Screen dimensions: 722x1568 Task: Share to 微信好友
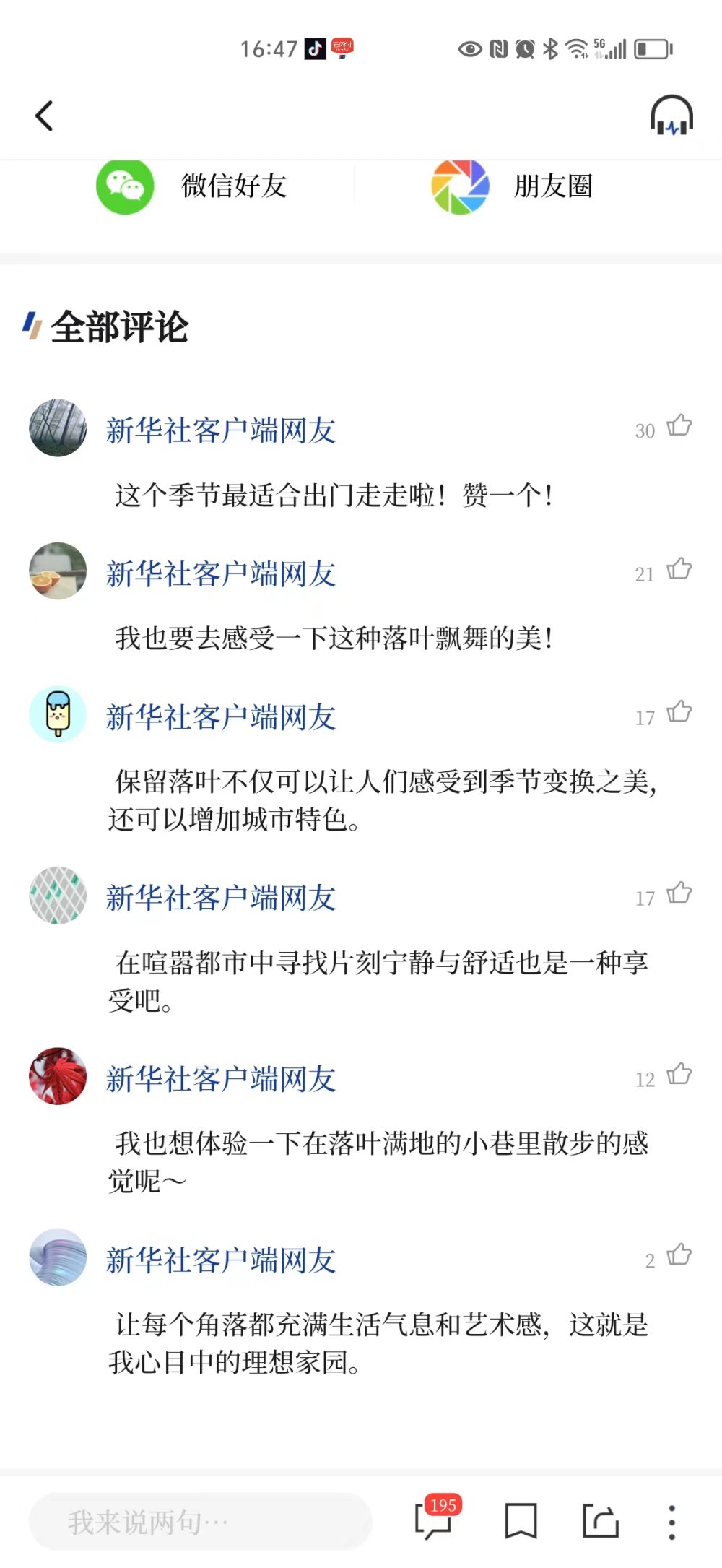pos(193,186)
